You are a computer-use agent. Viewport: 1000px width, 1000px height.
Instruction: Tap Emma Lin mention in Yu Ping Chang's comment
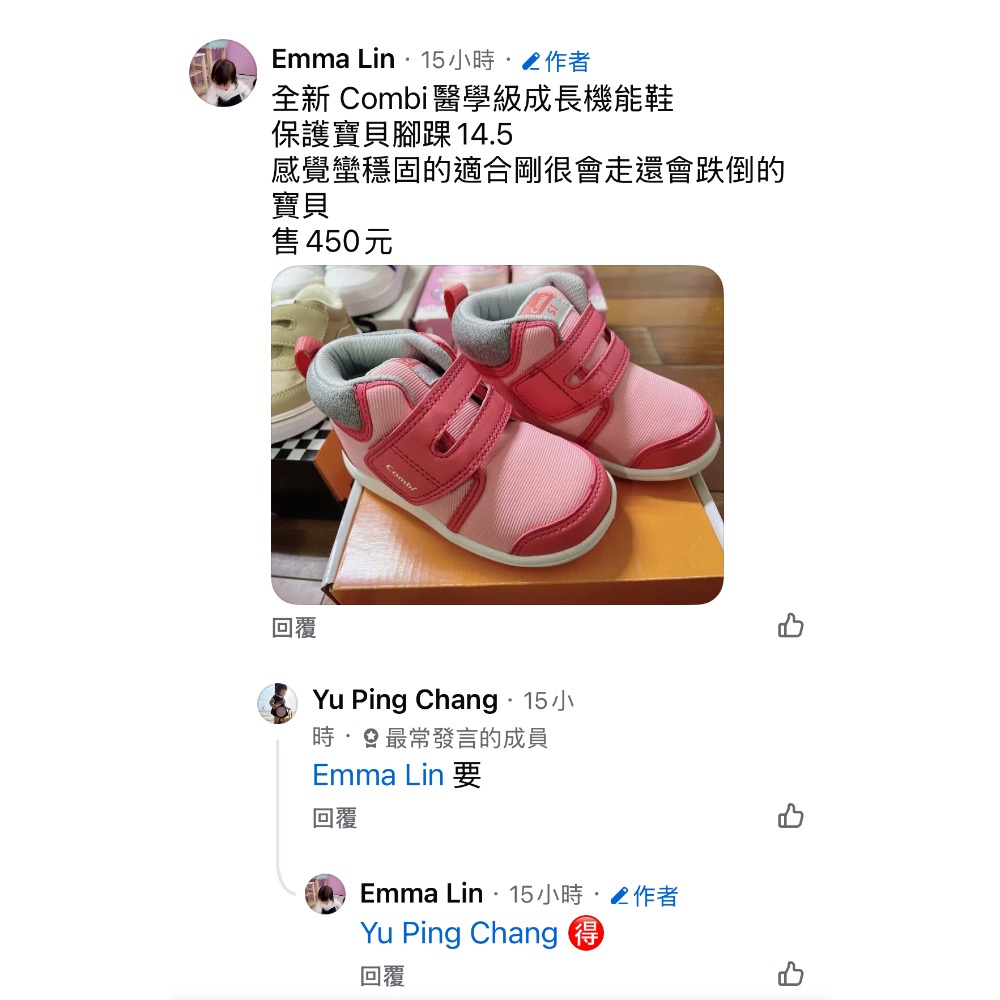[x=377, y=775]
